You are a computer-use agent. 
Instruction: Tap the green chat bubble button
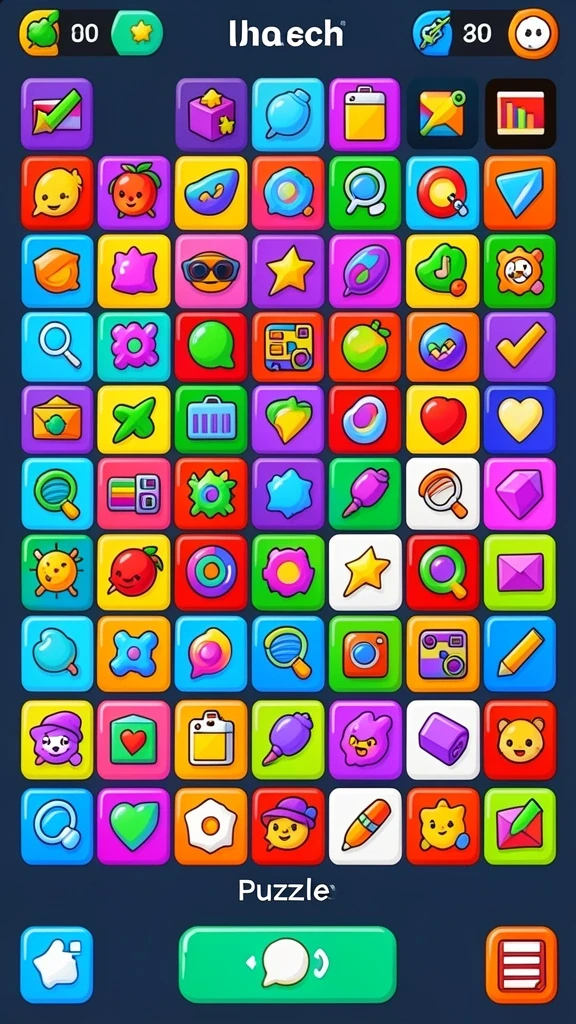tap(288, 964)
